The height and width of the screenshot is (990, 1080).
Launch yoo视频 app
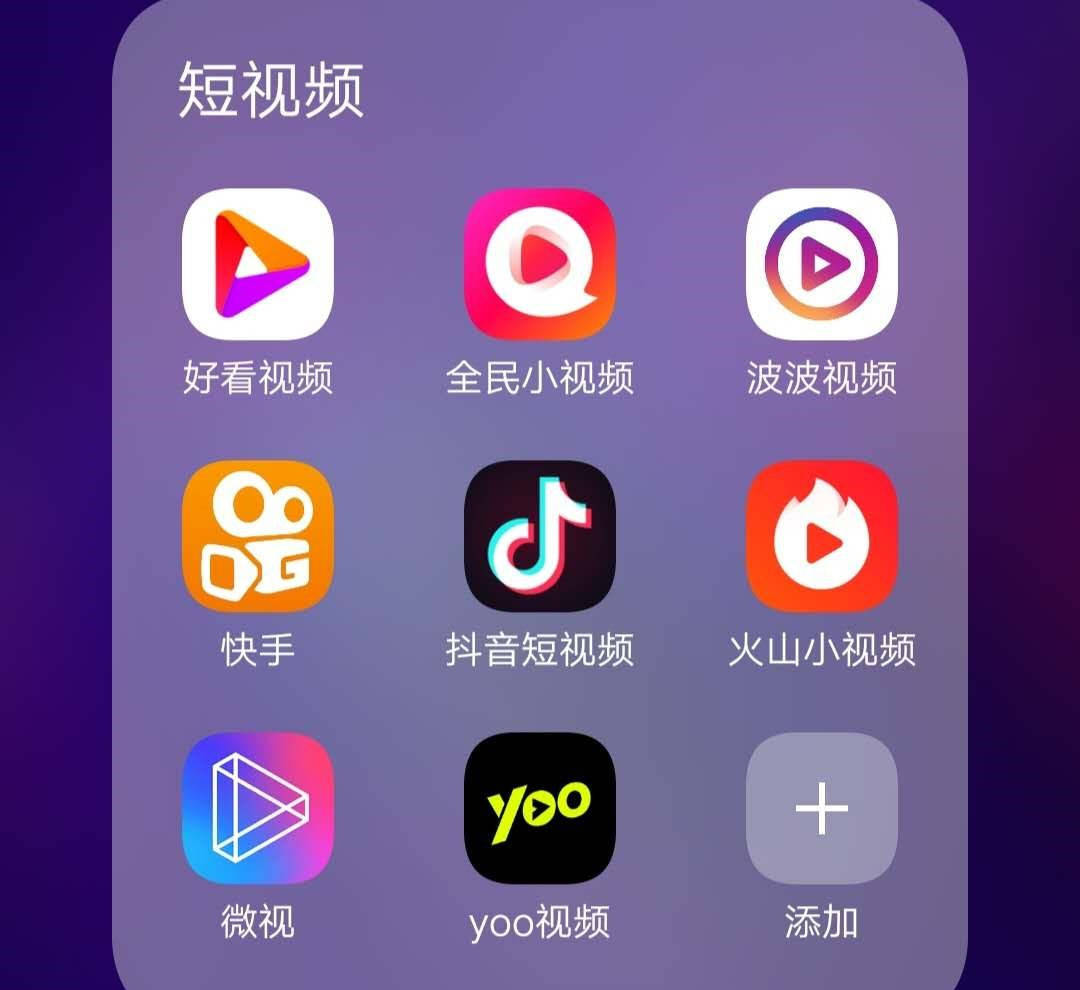(x=539, y=808)
